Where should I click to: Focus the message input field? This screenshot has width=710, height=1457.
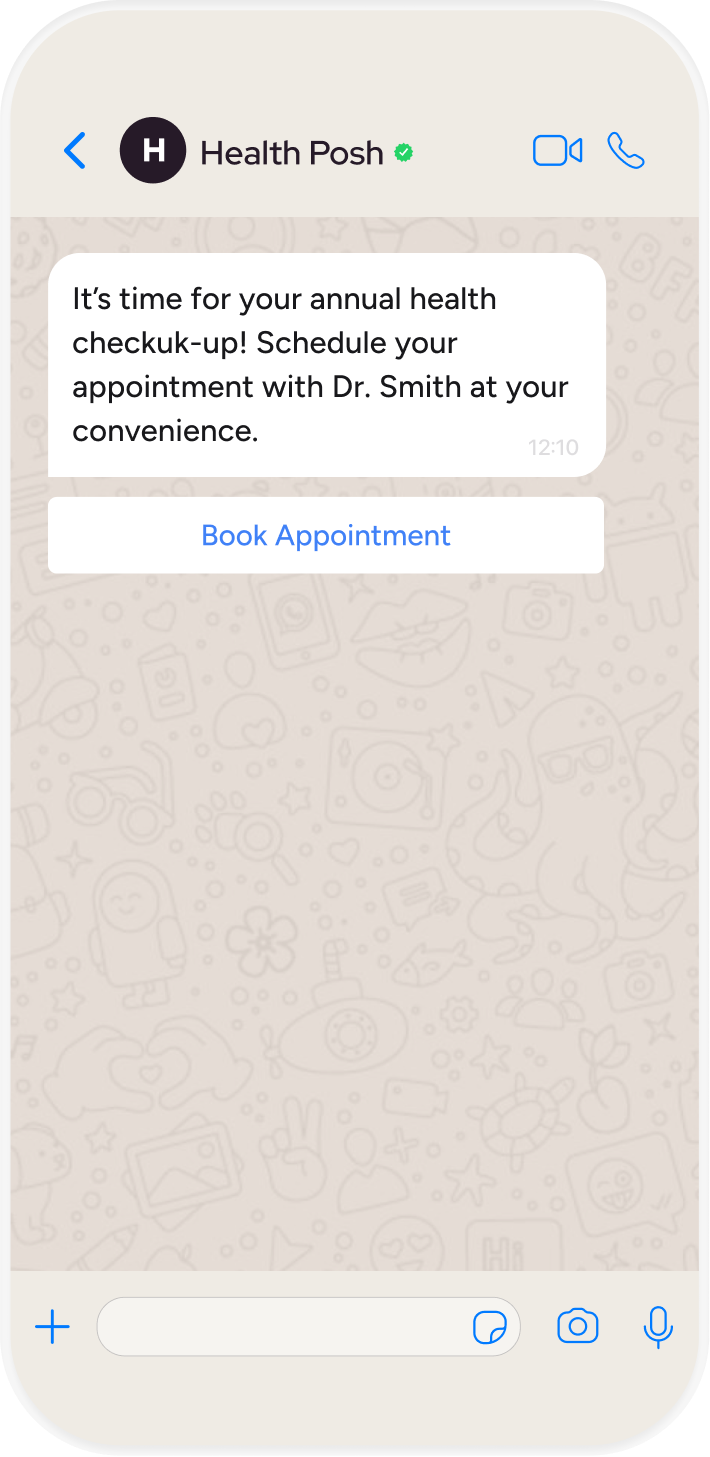[x=280, y=1327]
